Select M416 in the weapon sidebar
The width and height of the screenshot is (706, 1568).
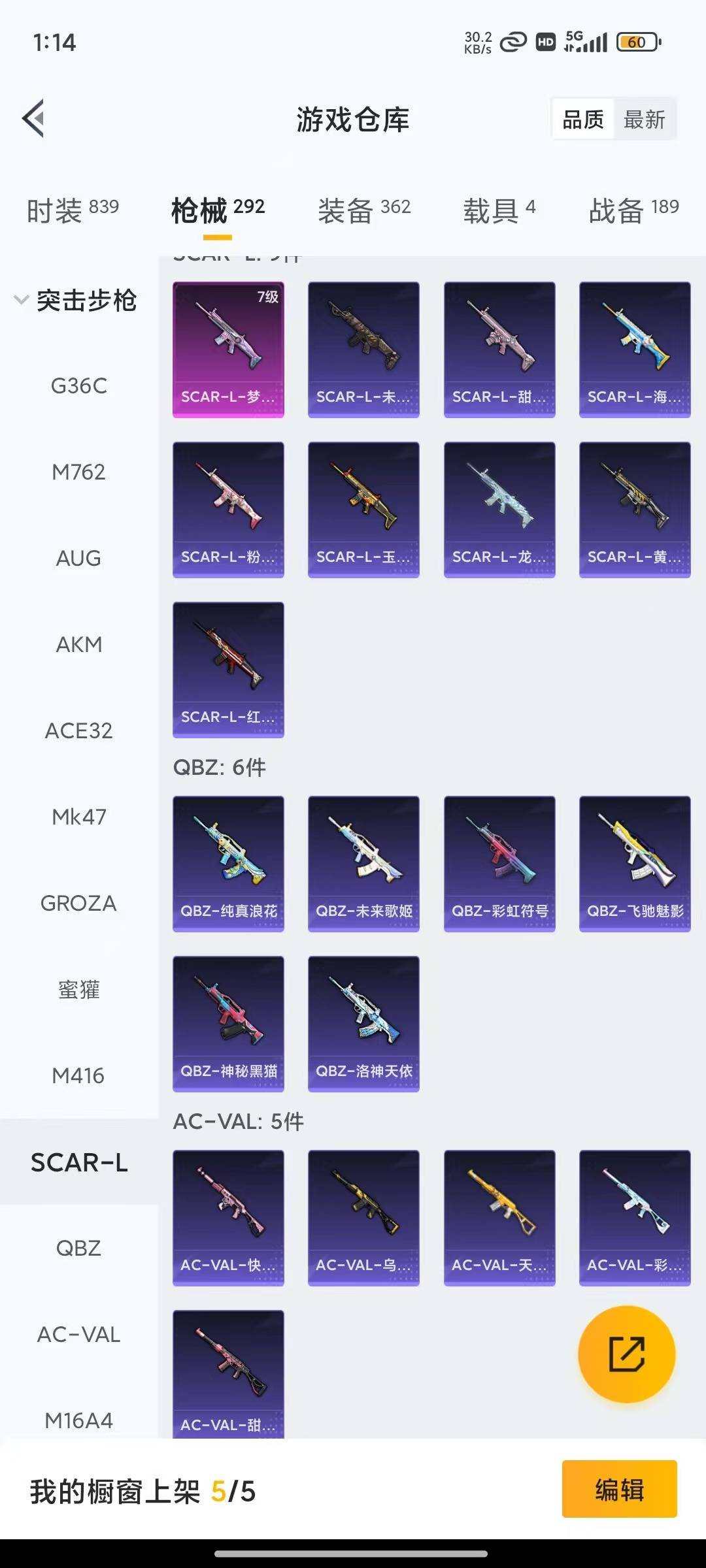[78, 1075]
